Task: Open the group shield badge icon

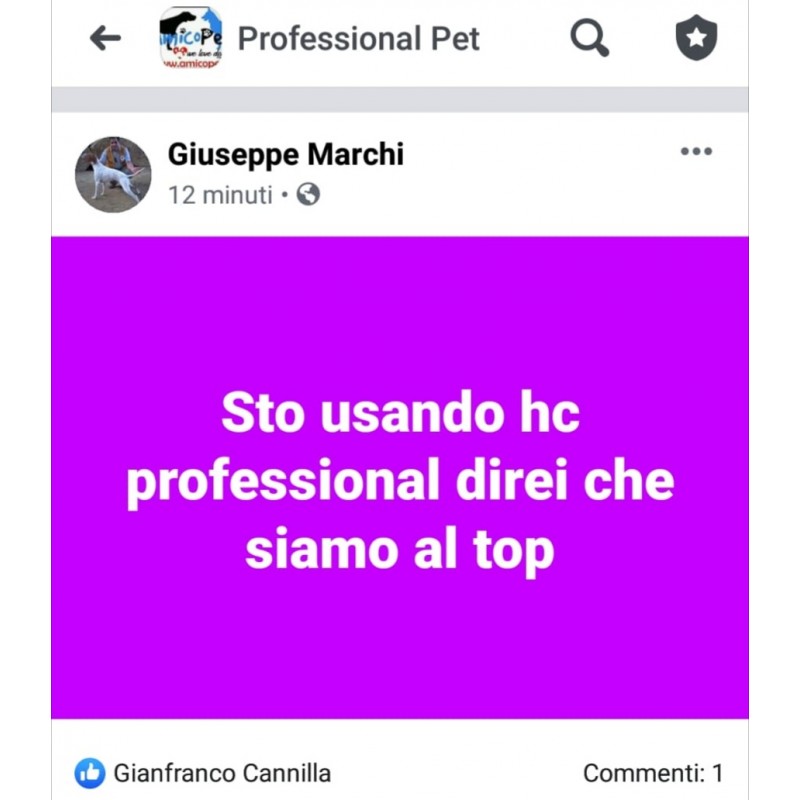Action: (x=696, y=39)
